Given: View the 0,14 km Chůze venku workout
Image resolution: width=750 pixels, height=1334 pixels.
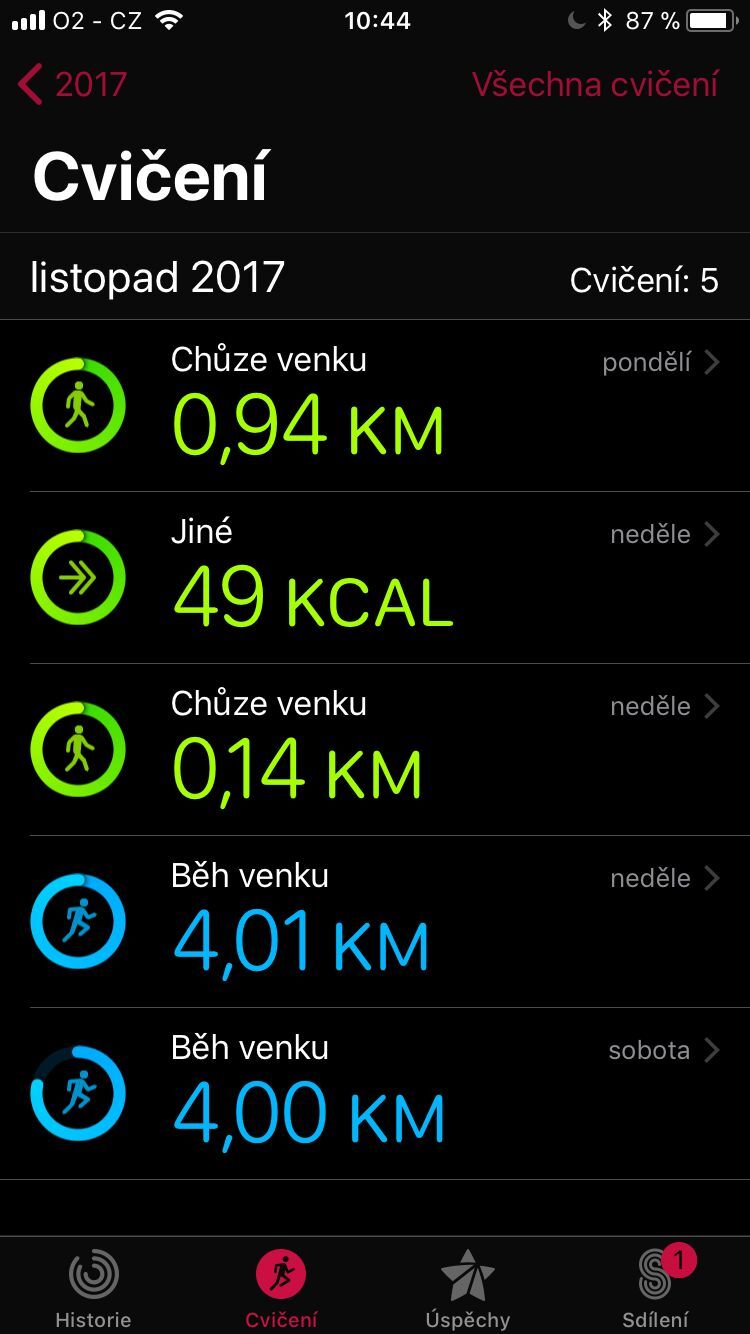Looking at the screenshot, I should click(375, 750).
